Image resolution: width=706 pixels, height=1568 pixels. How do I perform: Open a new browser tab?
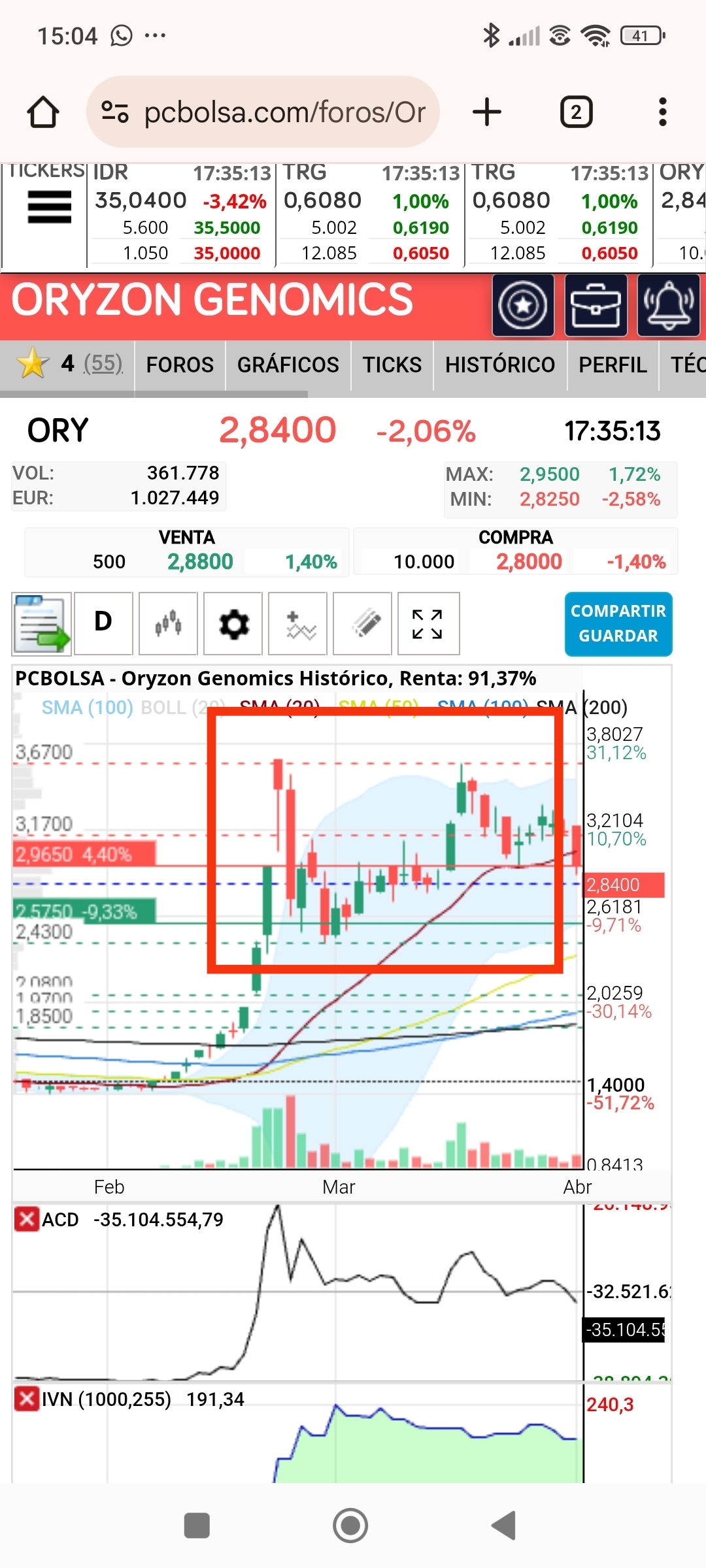click(x=487, y=112)
